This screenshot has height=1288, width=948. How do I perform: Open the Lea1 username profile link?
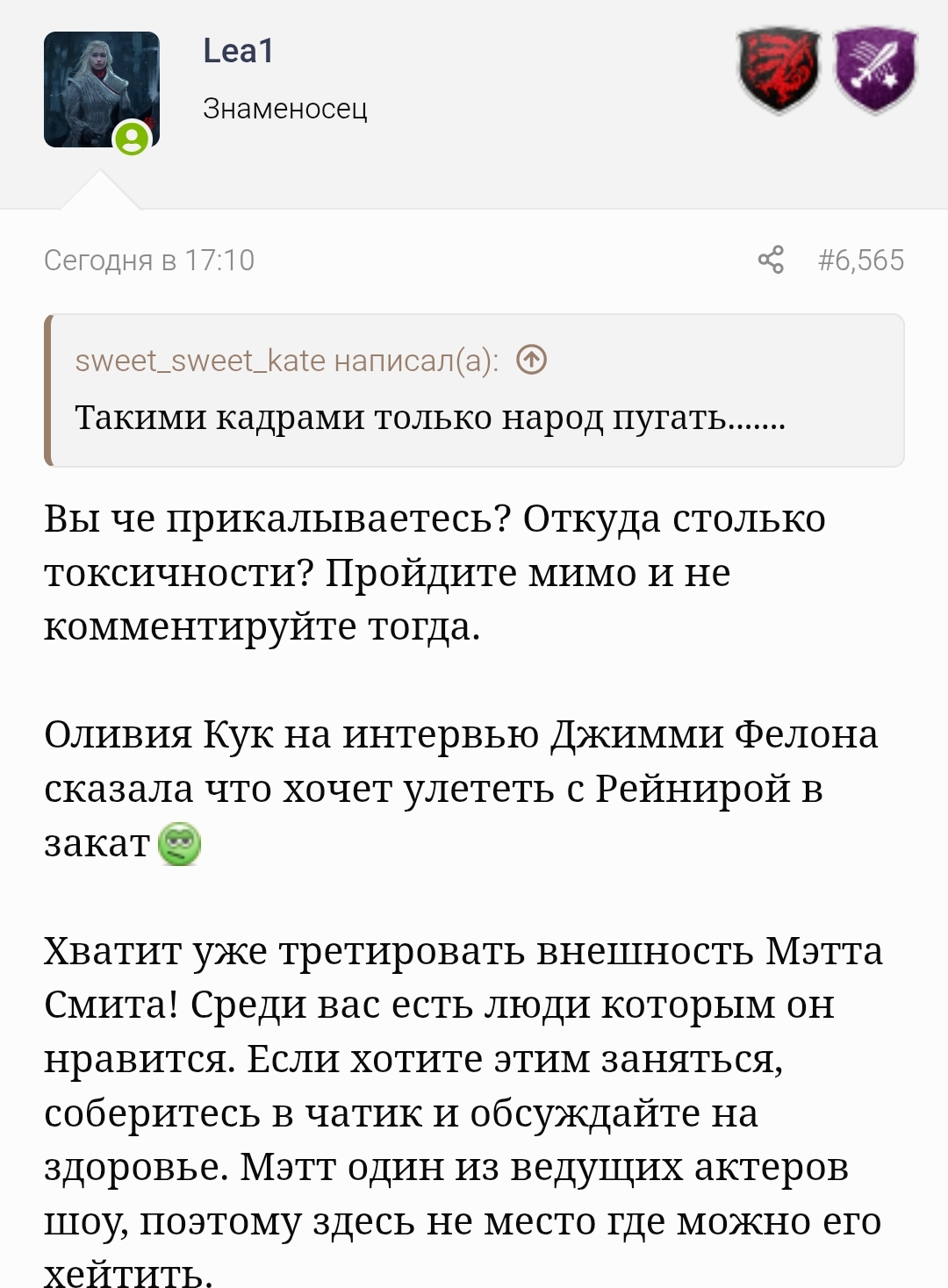click(x=238, y=51)
